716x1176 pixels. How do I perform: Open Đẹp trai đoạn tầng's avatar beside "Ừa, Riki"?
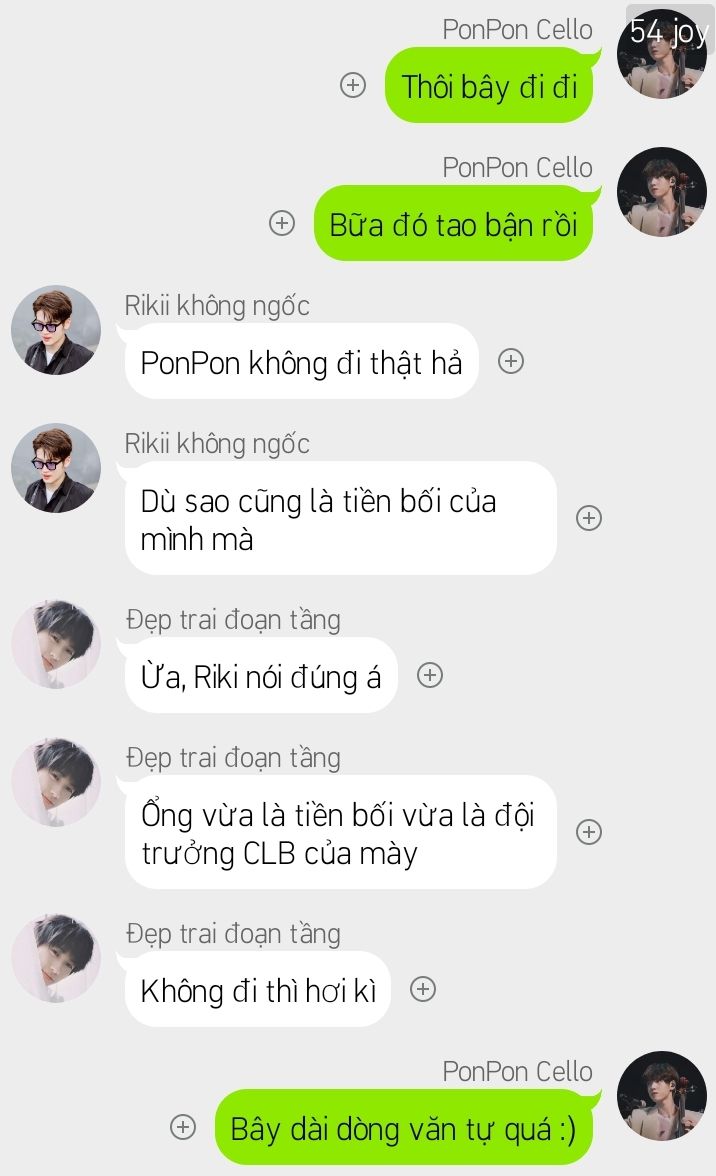pos(56,644)
